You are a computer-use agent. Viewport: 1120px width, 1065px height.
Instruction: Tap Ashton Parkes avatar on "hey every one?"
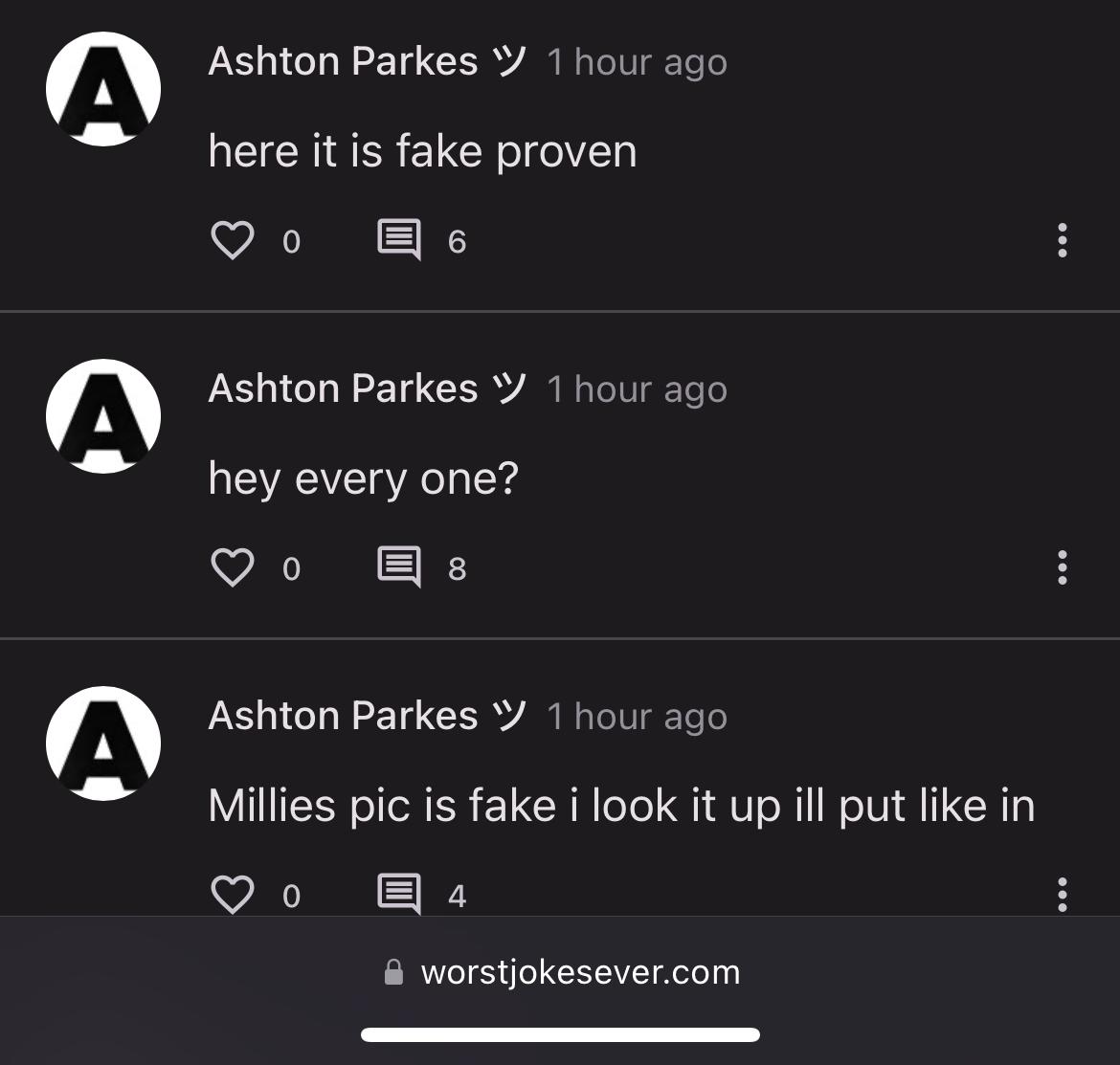(103, 416)
